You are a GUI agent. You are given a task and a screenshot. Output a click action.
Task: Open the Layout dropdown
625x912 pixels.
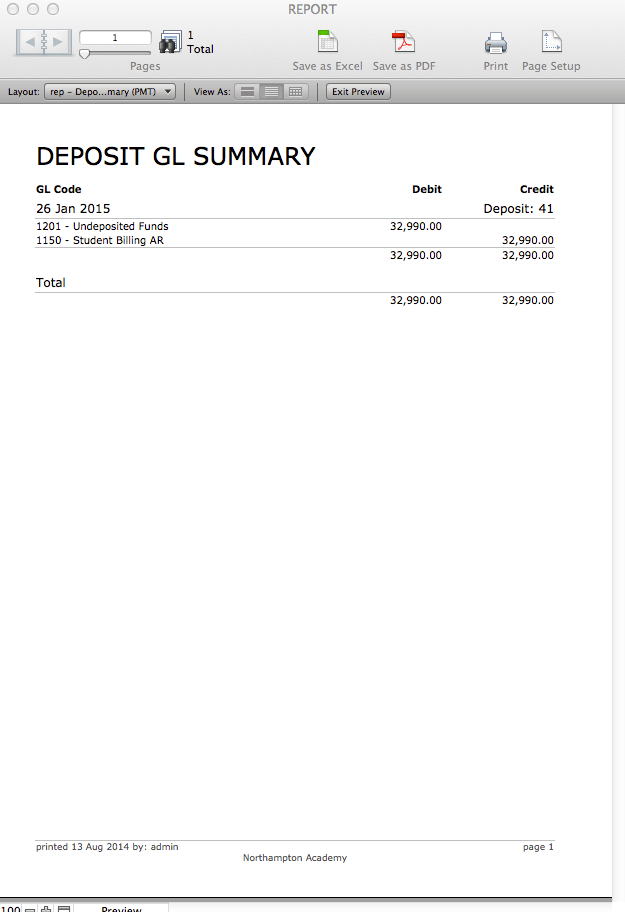point(110,91)
